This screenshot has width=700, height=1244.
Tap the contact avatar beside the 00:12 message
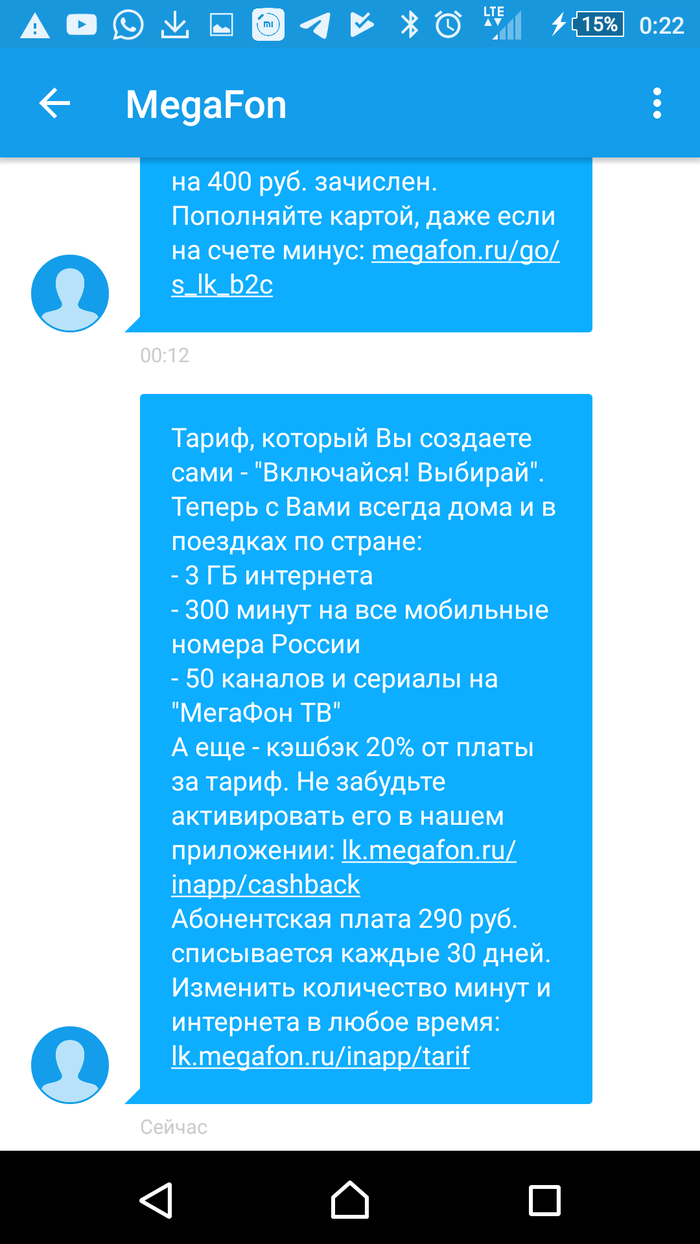click(x=70, y=293)
